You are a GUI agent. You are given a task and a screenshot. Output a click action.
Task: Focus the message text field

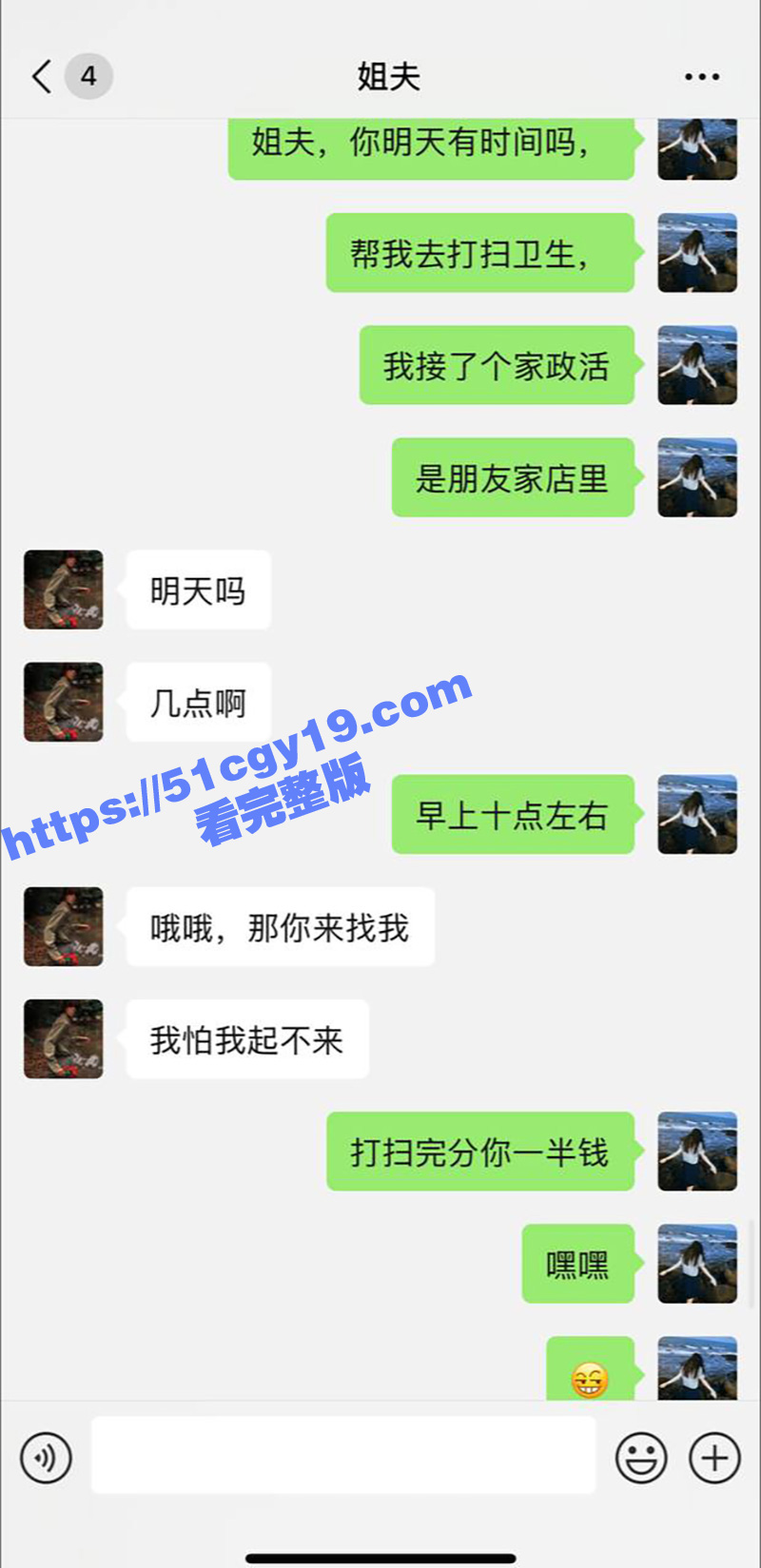(x=342, y=1455)
